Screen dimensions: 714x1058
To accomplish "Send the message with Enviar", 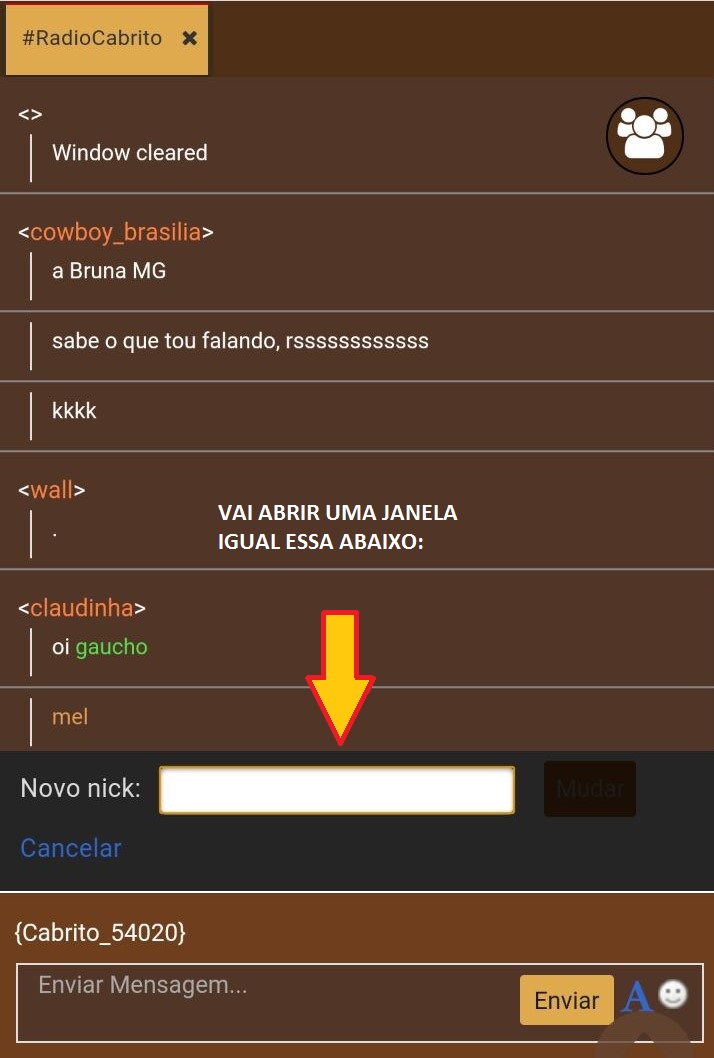I will 566,1000.
